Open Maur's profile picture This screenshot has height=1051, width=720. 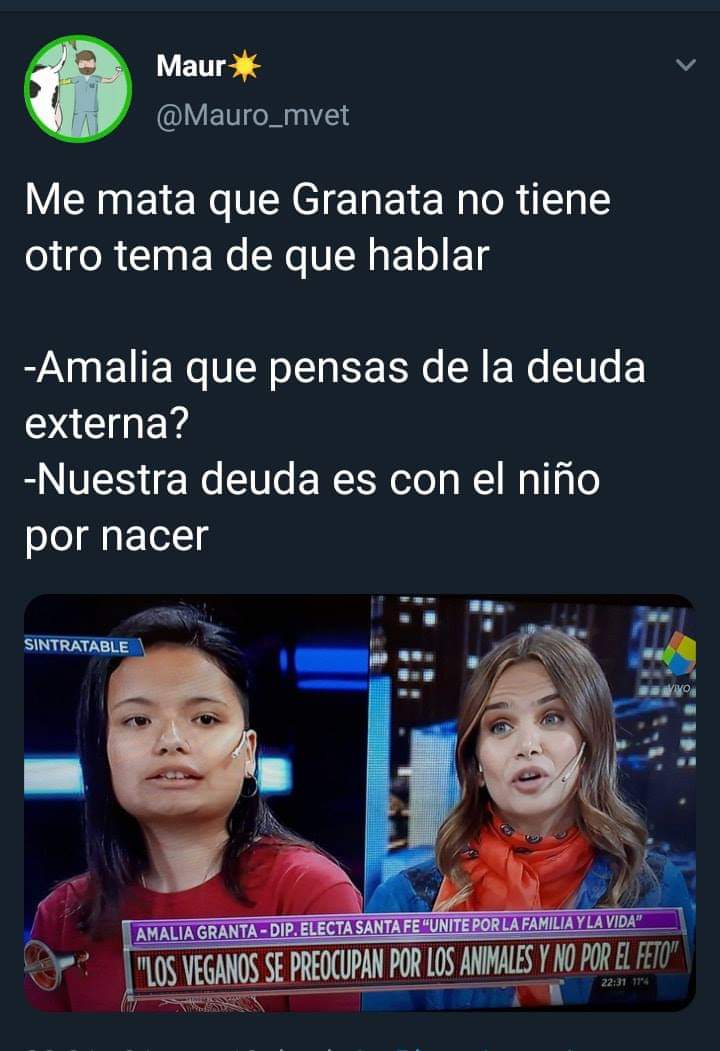click(x=77, y=89)
